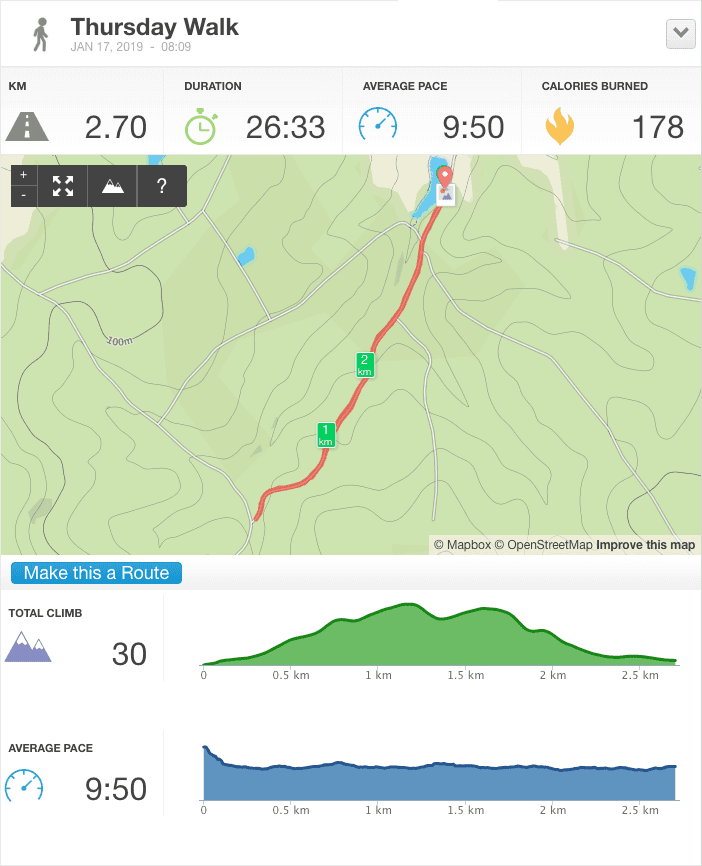This screenshot has width=702, height=866.
Task: Open the map help question mark
Action: coord(161,186)
